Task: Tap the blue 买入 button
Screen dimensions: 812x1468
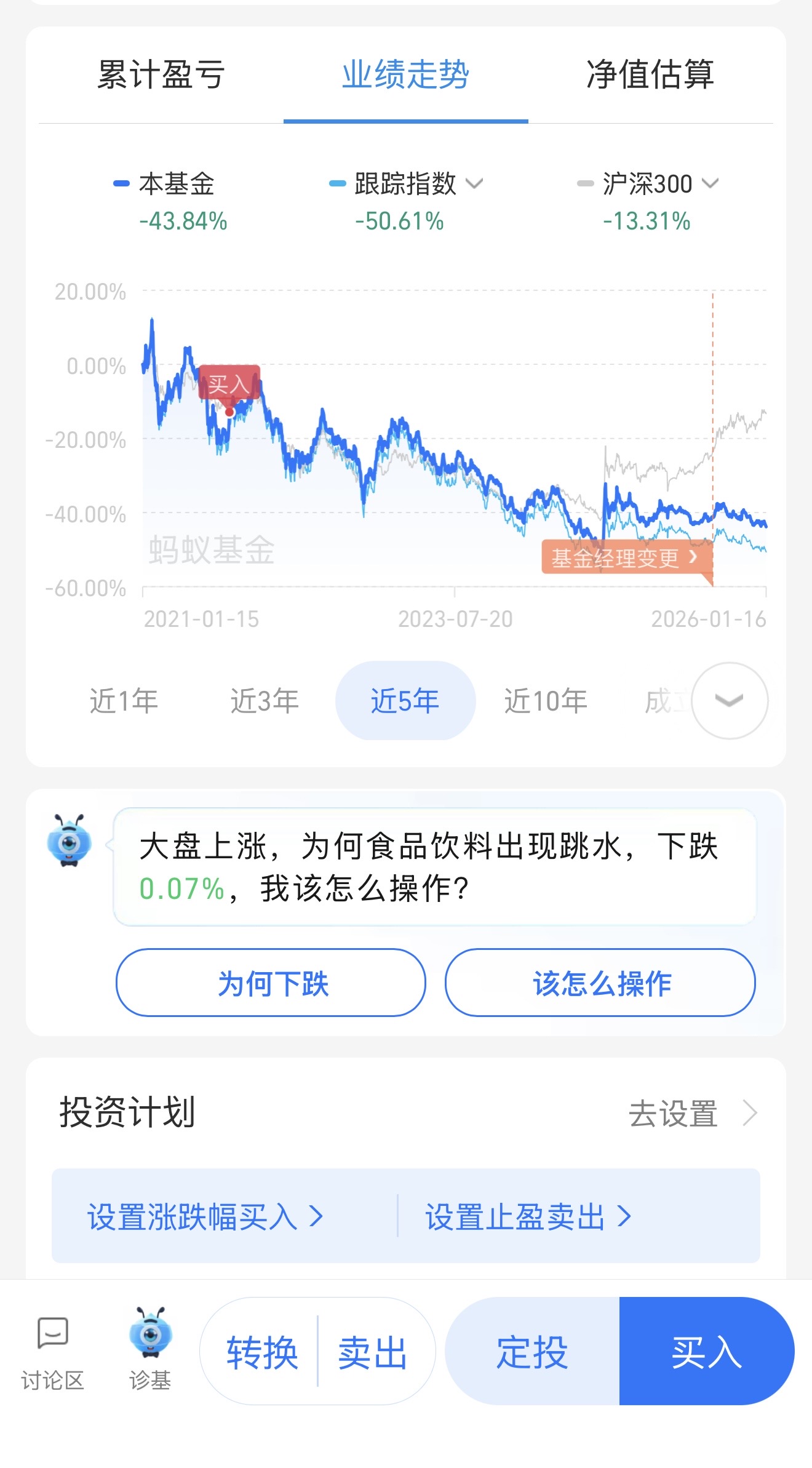Action: click(x=706, y=1352)
